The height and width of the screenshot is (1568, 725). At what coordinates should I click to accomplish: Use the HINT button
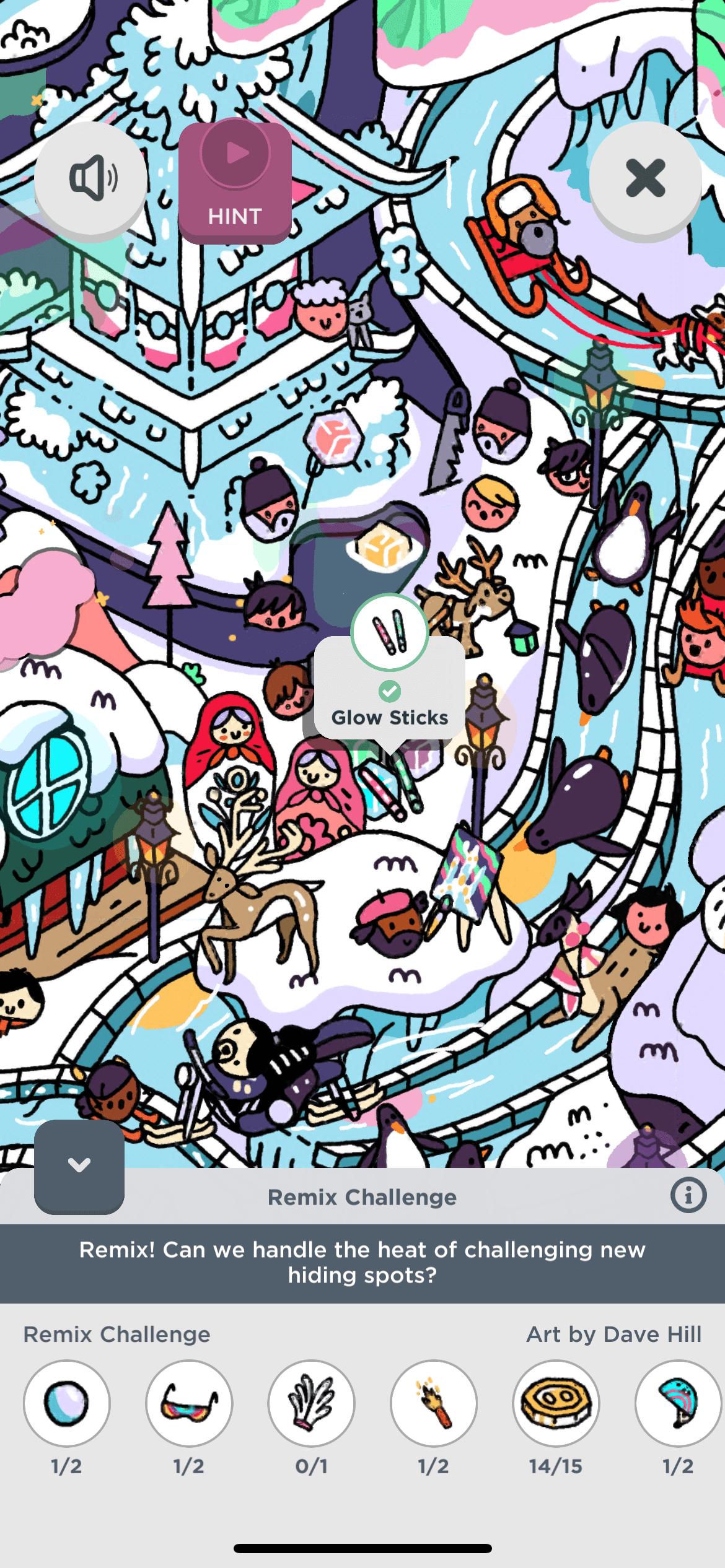coord(235,182)
